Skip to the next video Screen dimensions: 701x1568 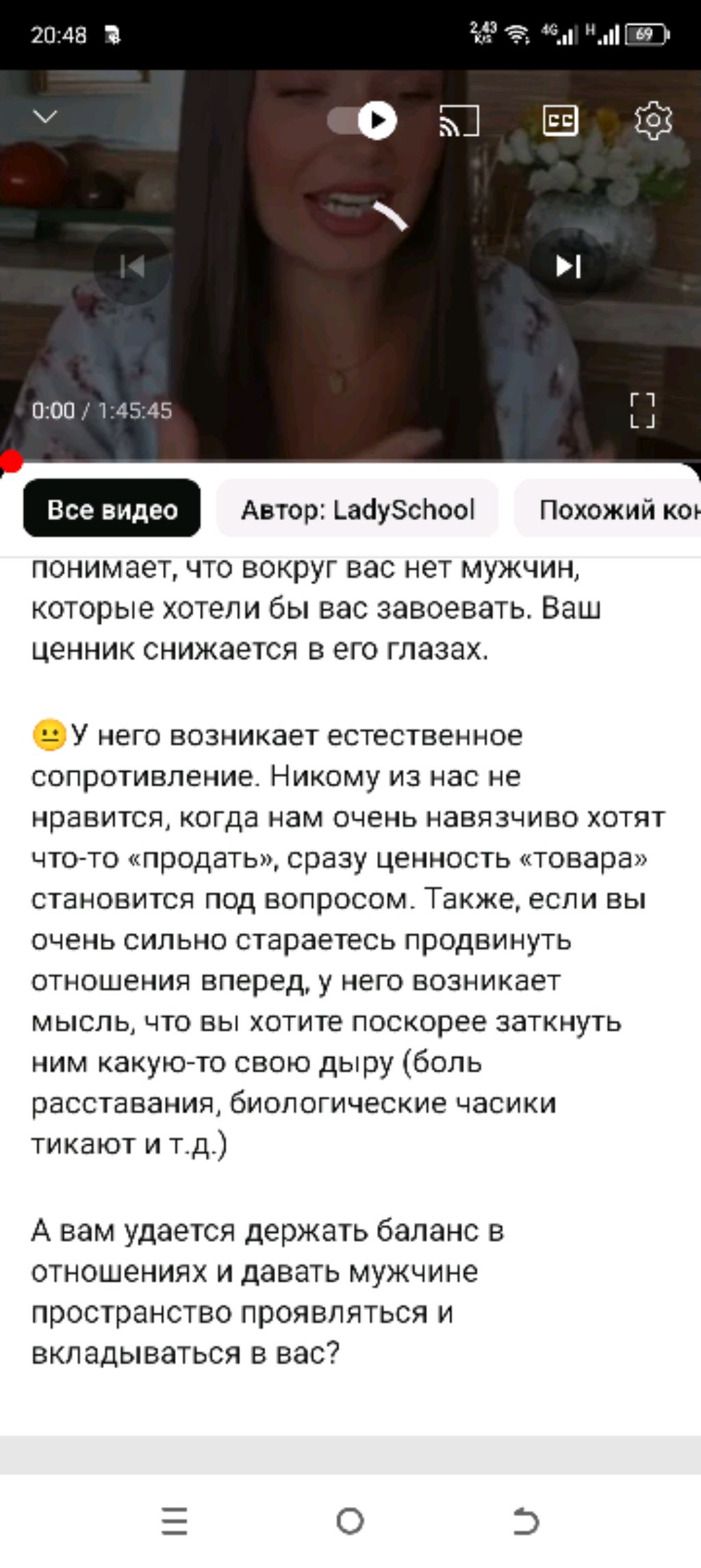click(568, 266)
